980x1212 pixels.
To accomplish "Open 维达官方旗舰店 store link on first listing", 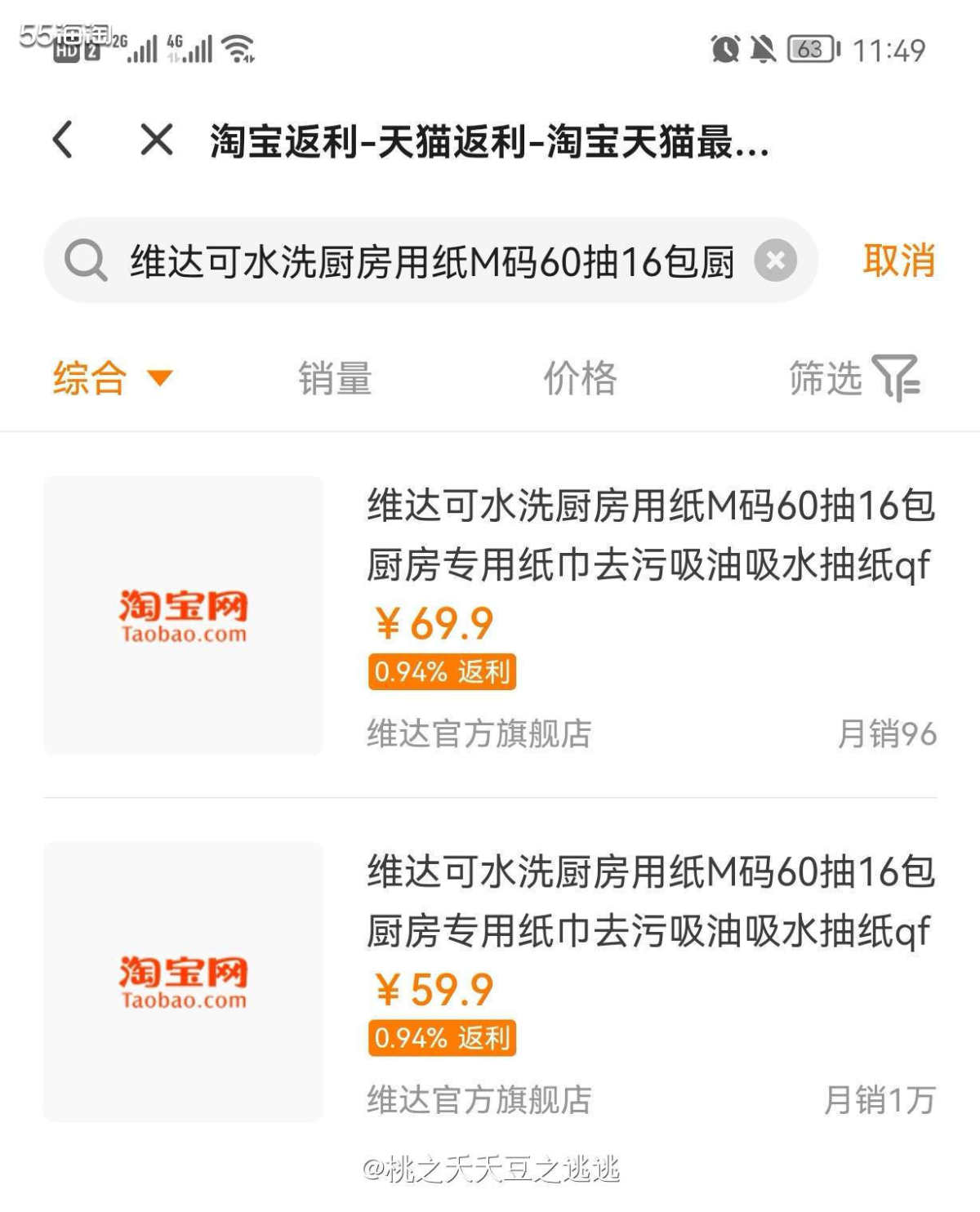I will click(x=478, y=733).
